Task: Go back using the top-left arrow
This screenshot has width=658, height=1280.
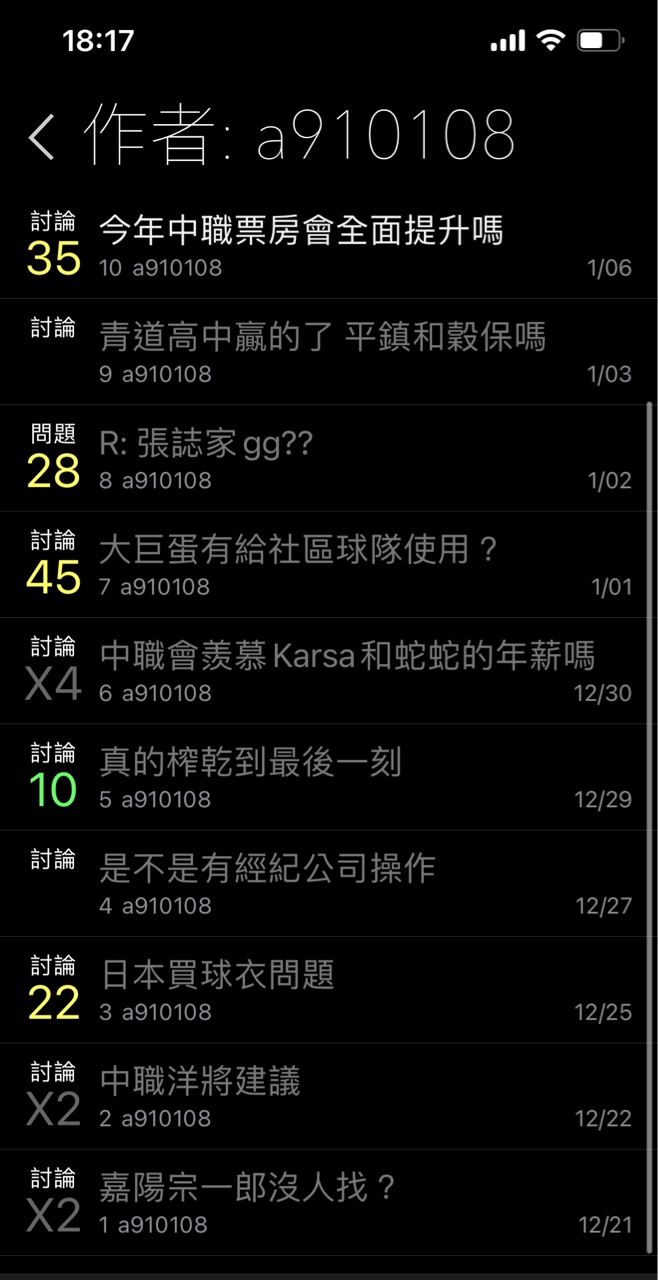Action: [41, 137]
